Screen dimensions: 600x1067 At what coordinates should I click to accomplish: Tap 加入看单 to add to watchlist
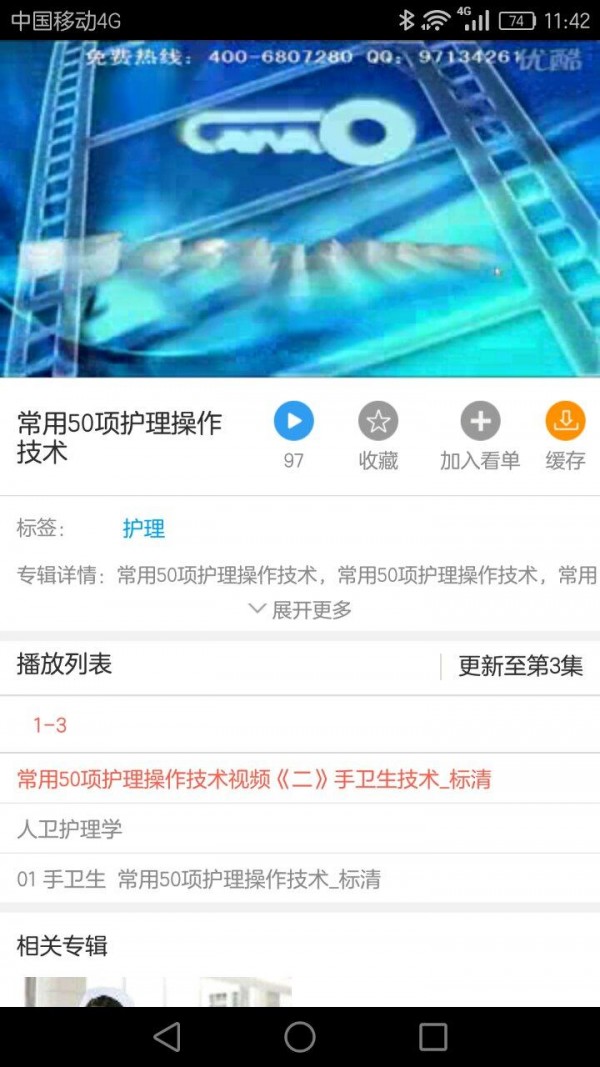tap(480, 422)
